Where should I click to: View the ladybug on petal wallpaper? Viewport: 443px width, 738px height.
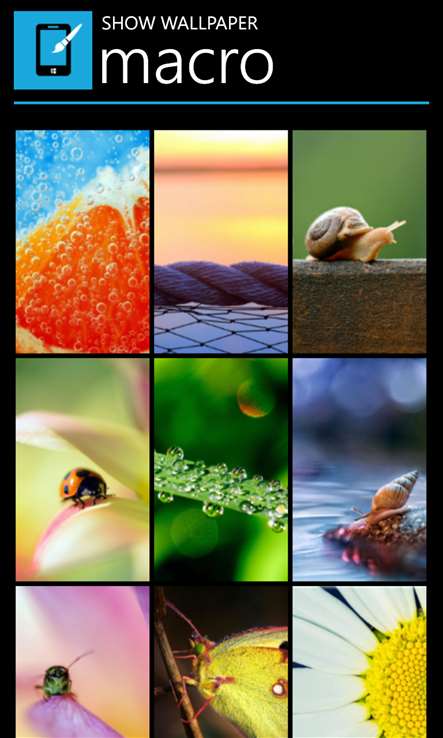click(82, 469)
